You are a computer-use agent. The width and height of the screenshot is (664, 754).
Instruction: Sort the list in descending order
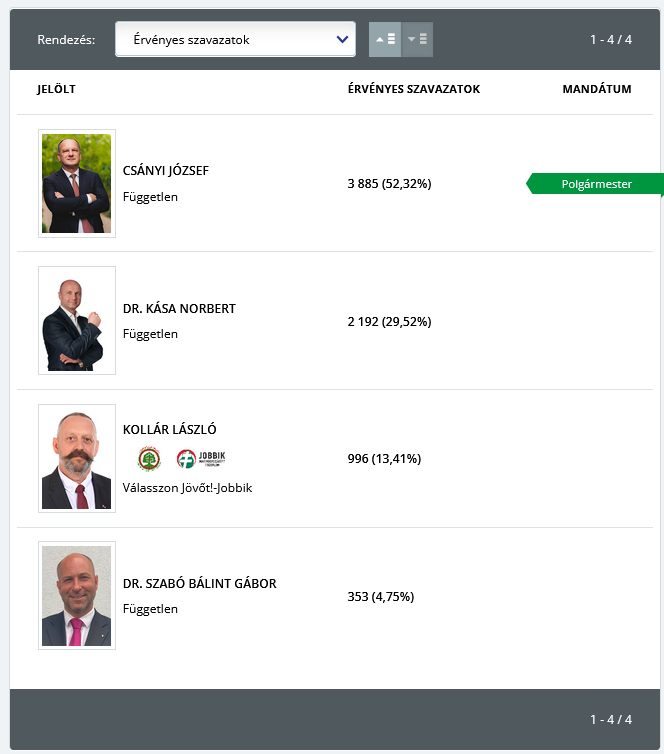417,39
